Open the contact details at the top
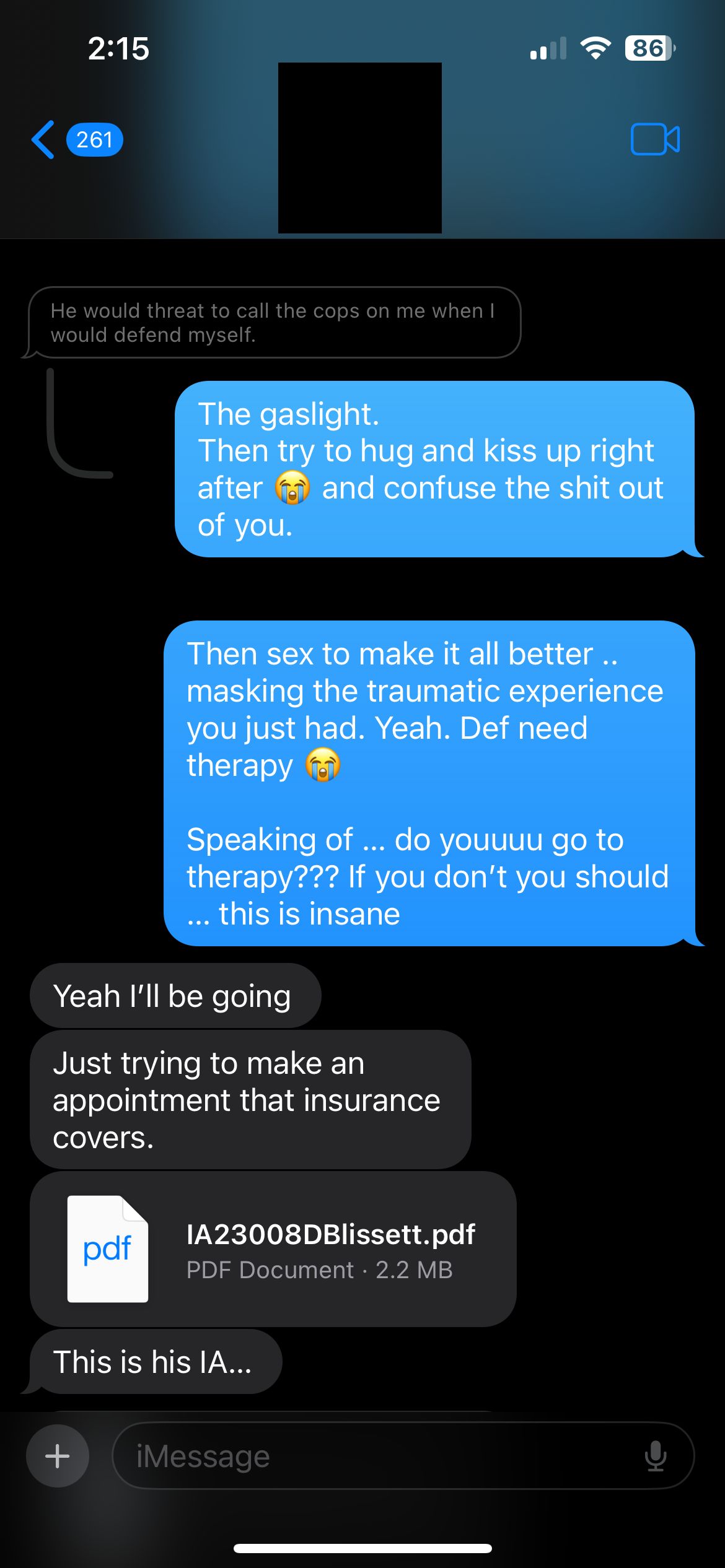Viewport: 725px width, 1568px height. click(x=359, y=149)
